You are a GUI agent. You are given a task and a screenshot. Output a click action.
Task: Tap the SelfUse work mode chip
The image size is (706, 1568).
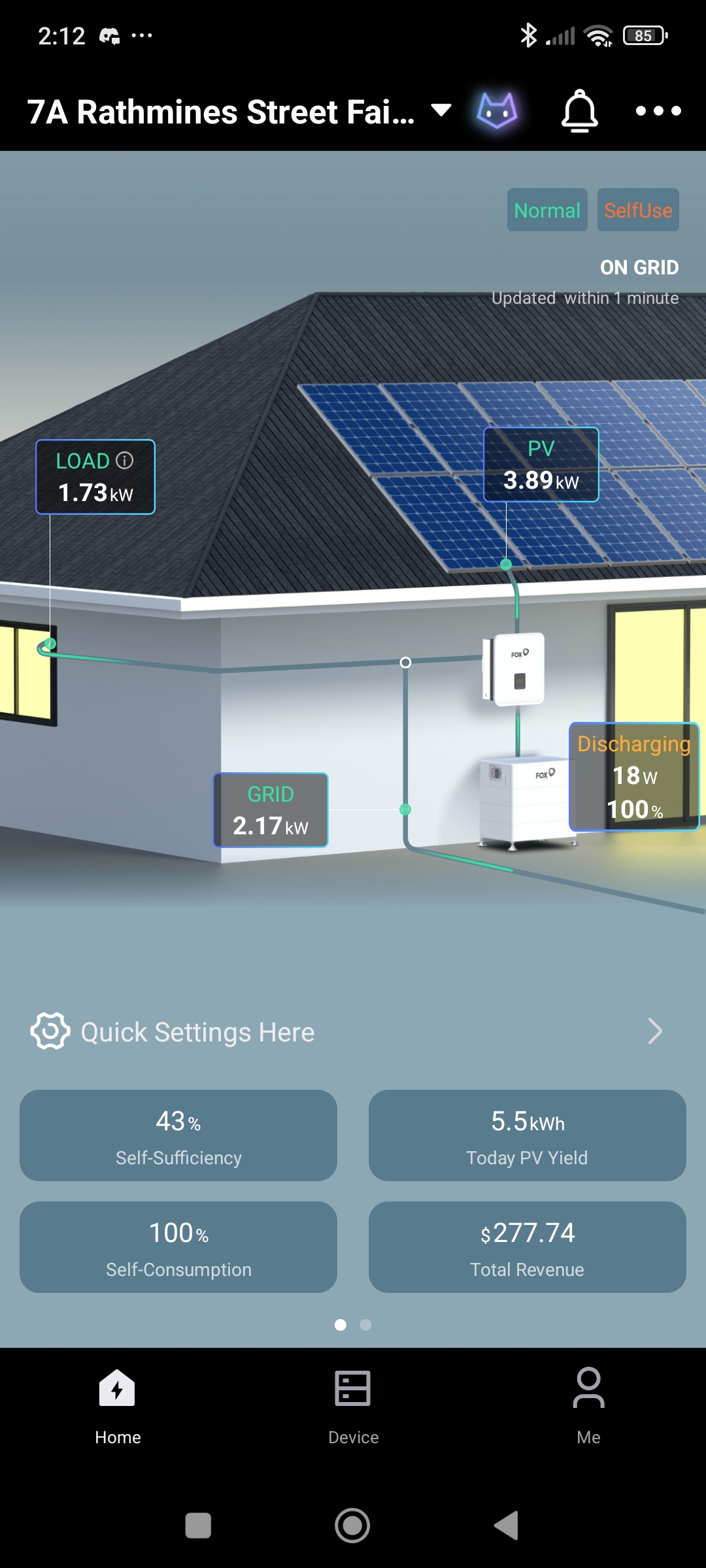click(638, 210)
